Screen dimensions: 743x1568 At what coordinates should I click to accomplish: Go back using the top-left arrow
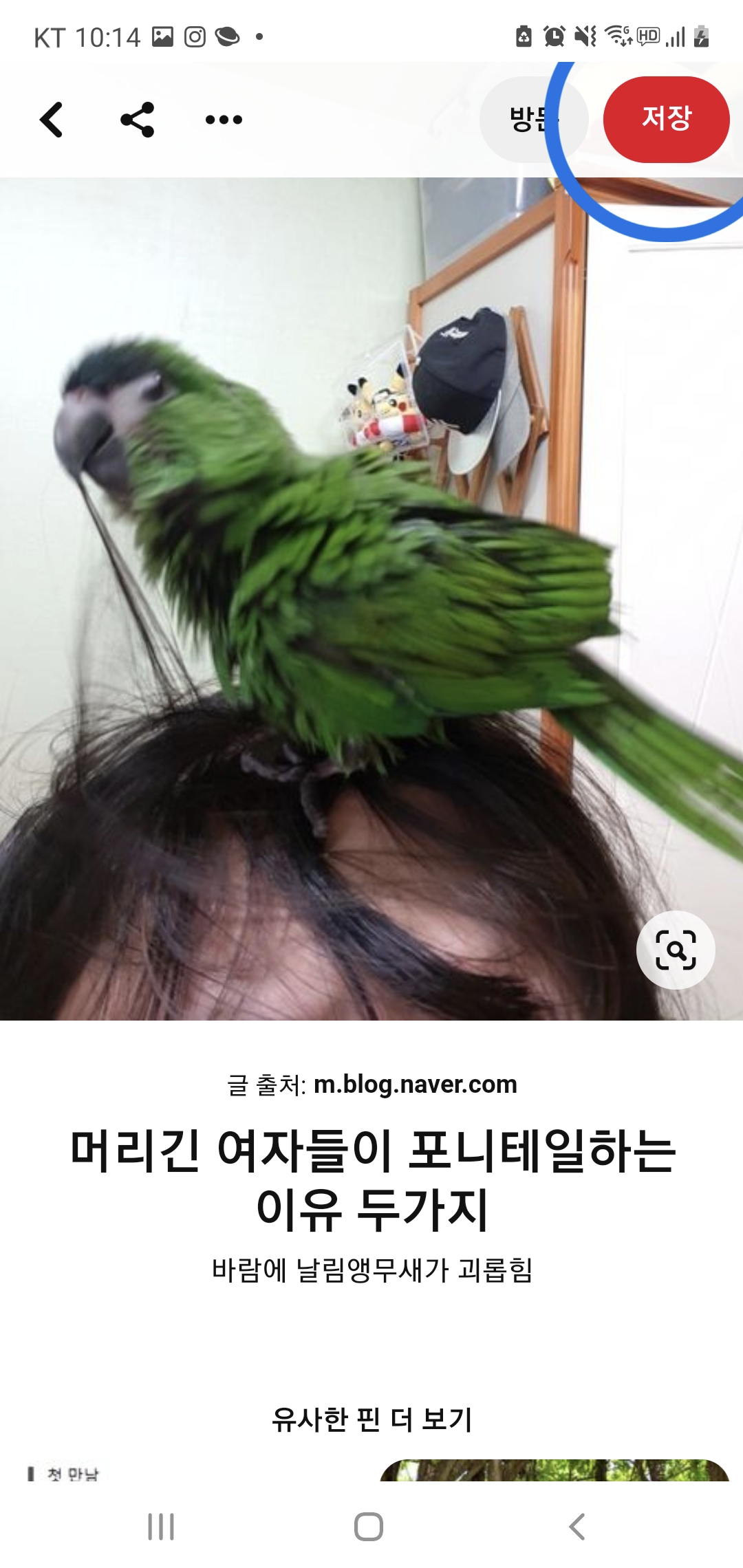[x=52, y=120]
